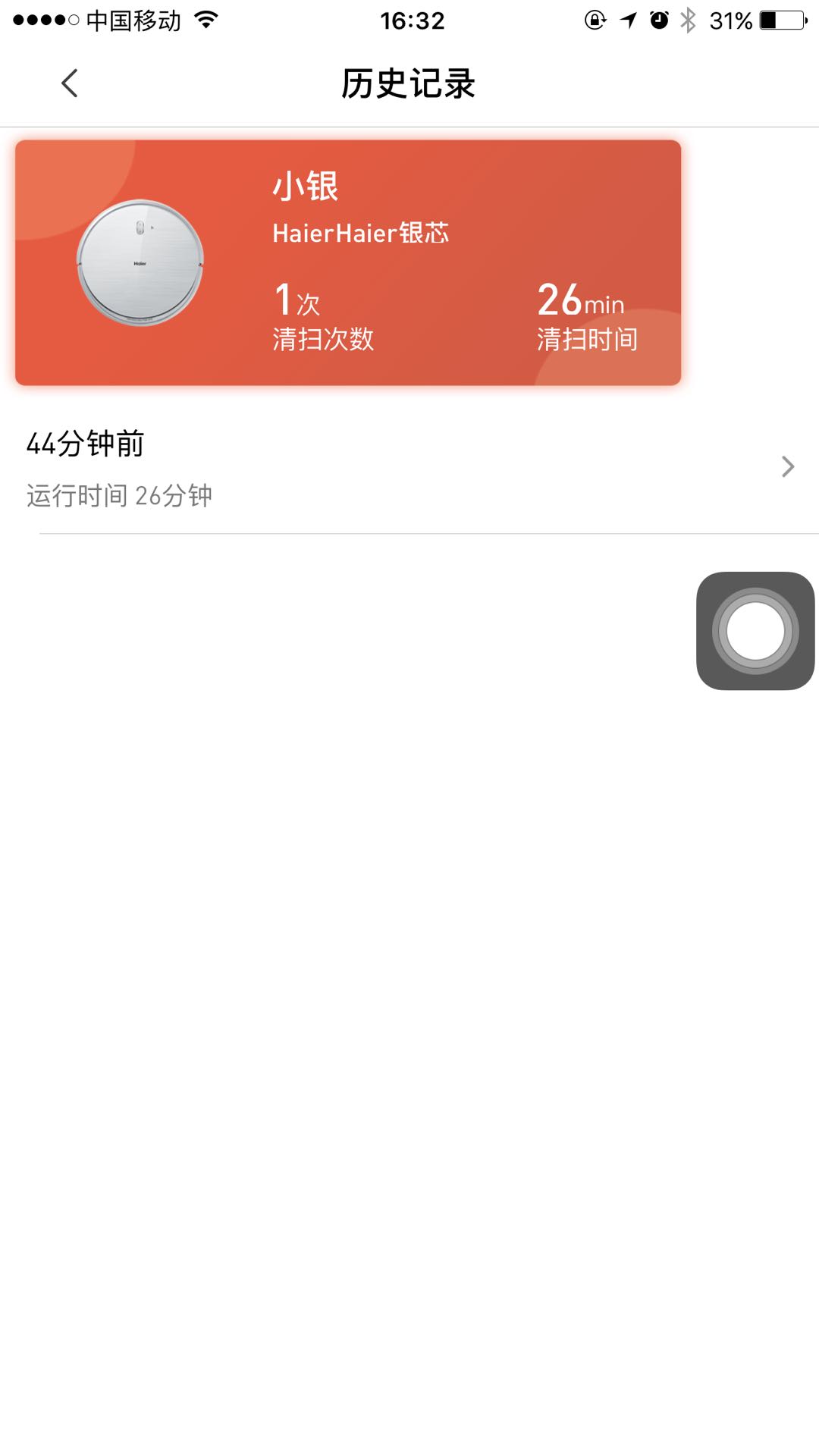Select the HaierHaier银芯 model label
The width and height of the screenshot is (819, 1456).
(x=362, y=233)
